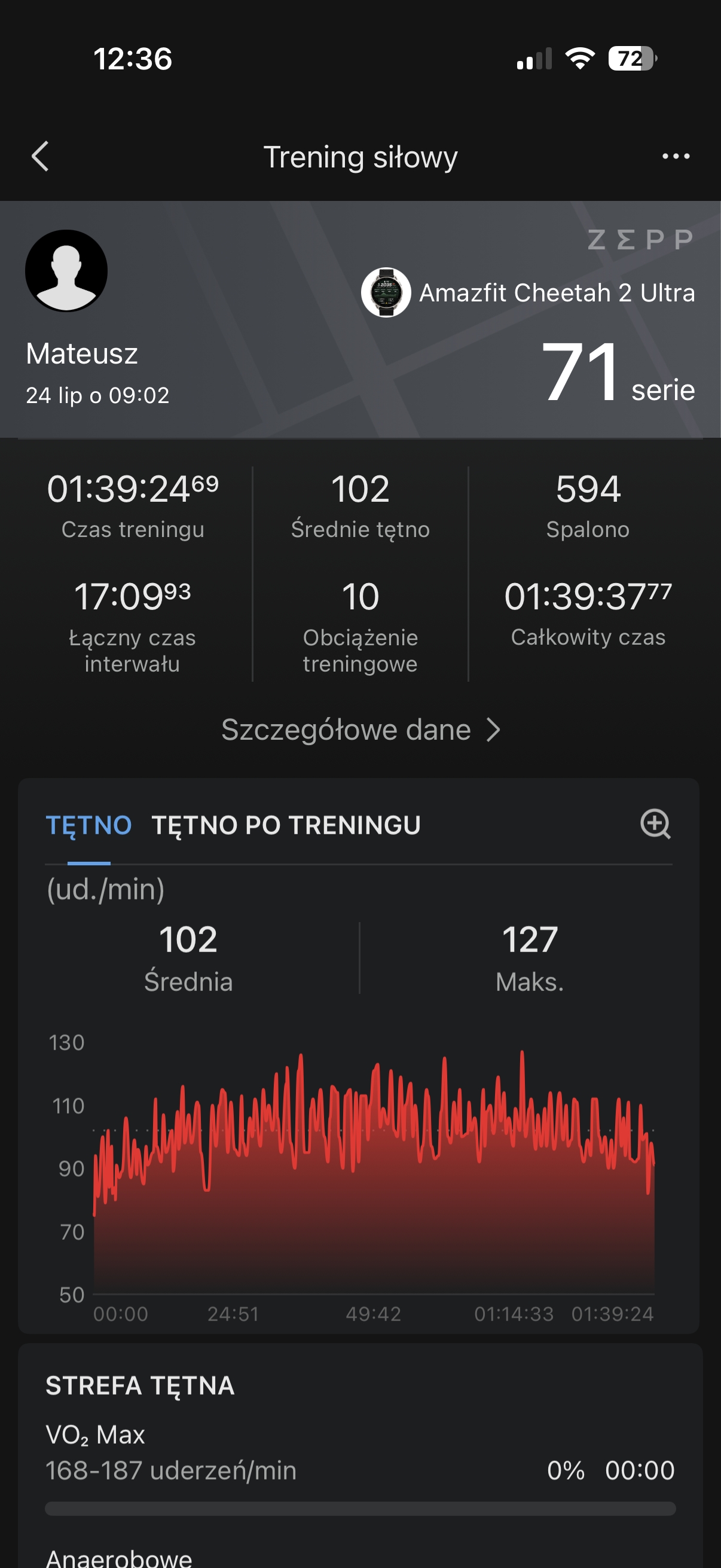Open the three-dot overflow menu

(676, 157)
